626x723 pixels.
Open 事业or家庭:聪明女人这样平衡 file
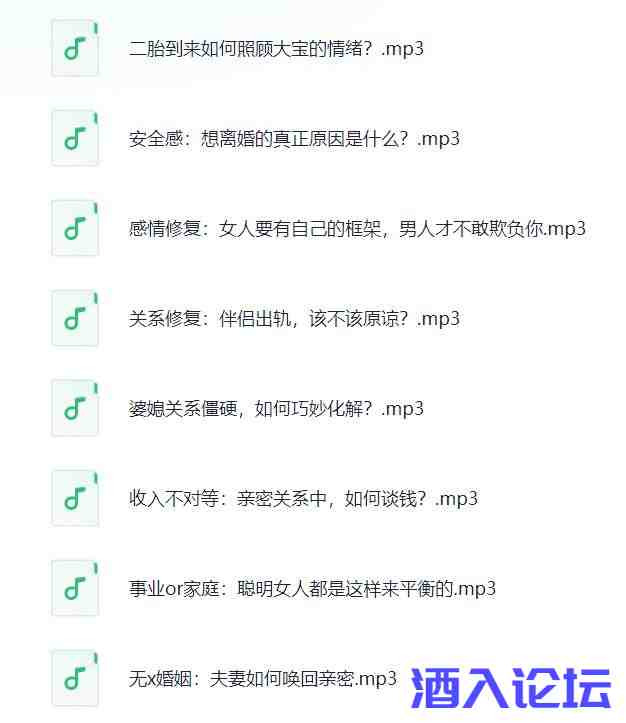[312, 588]
